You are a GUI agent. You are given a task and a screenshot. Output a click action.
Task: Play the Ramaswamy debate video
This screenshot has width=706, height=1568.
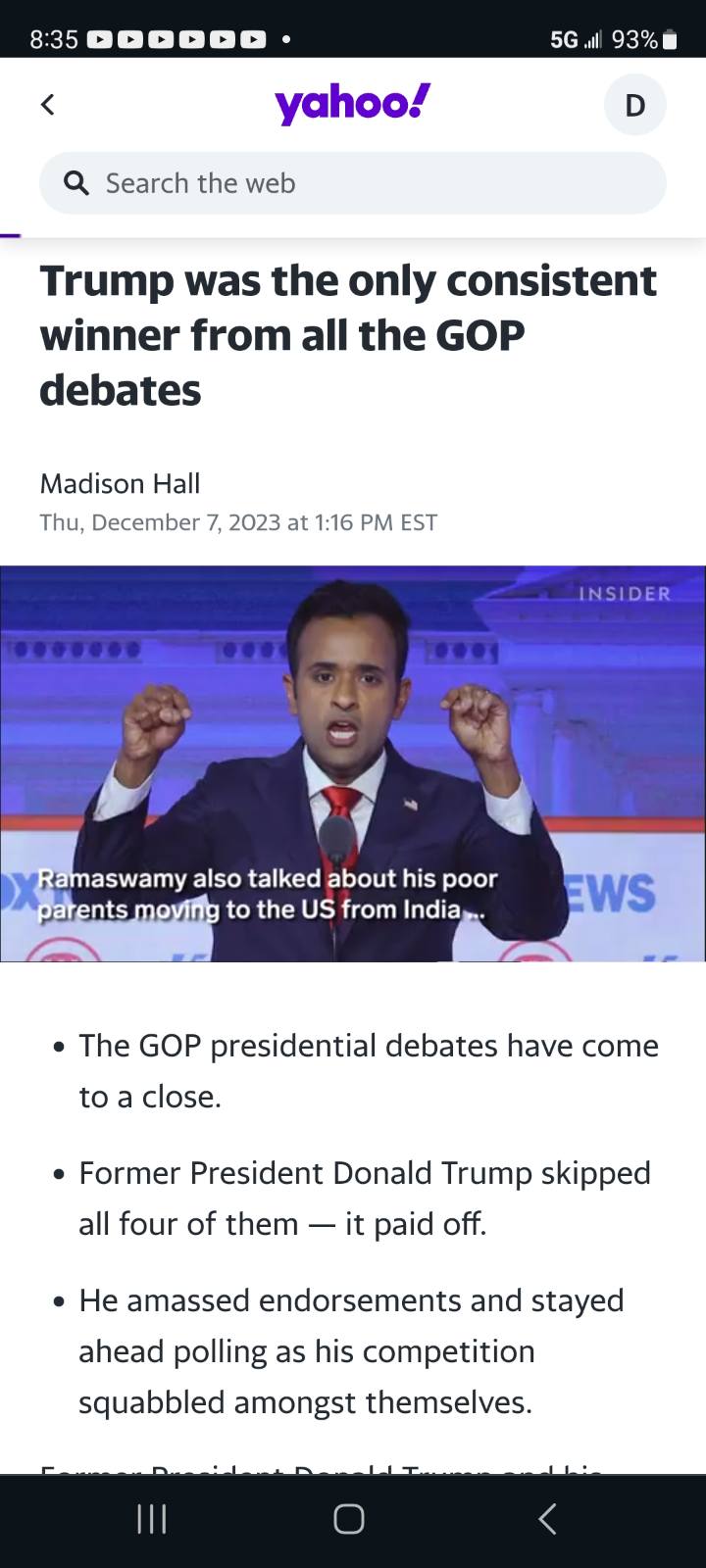pos(353,763)
